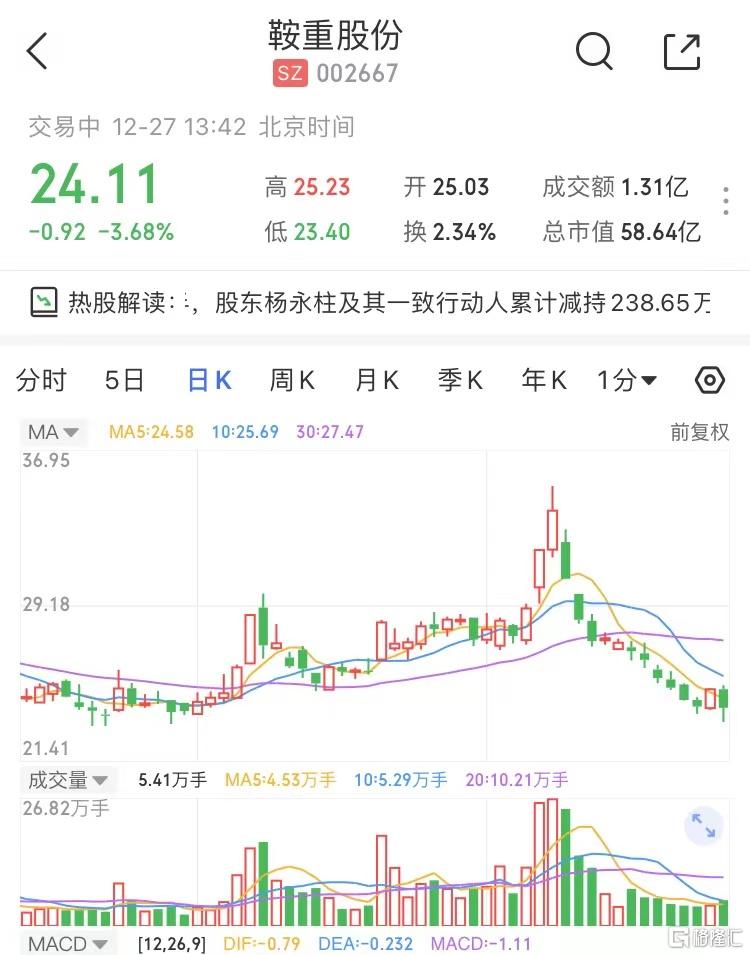Switch to the 月K chart tab
This screenshot has height=955, width=750.
click(376, 380)
